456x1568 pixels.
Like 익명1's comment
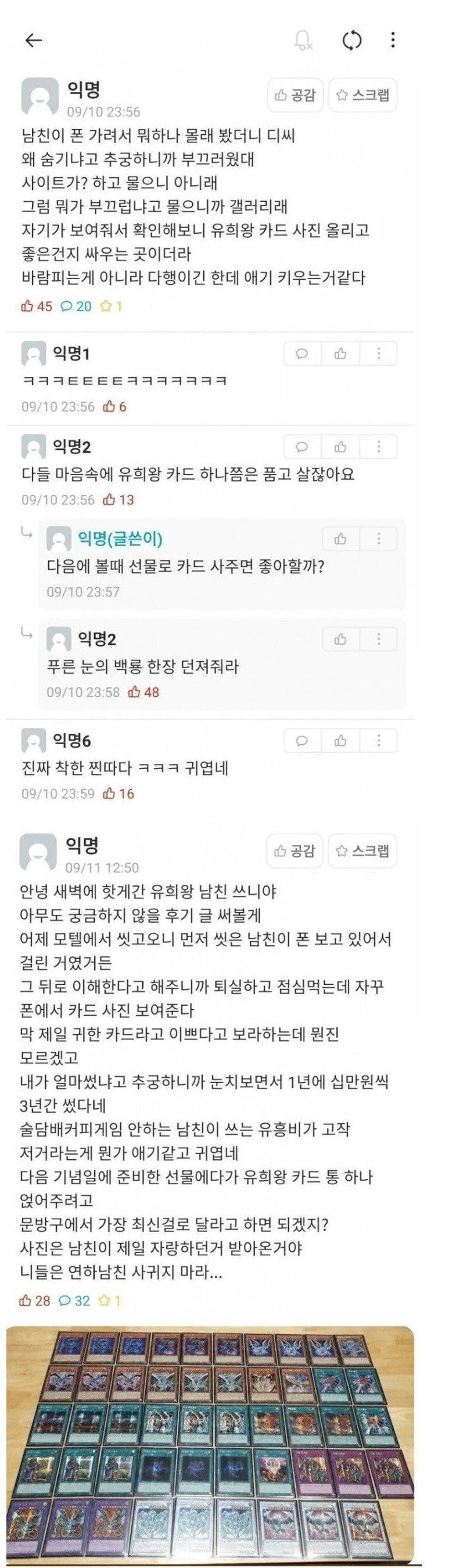pyautogui.click(x=340, y=353)
